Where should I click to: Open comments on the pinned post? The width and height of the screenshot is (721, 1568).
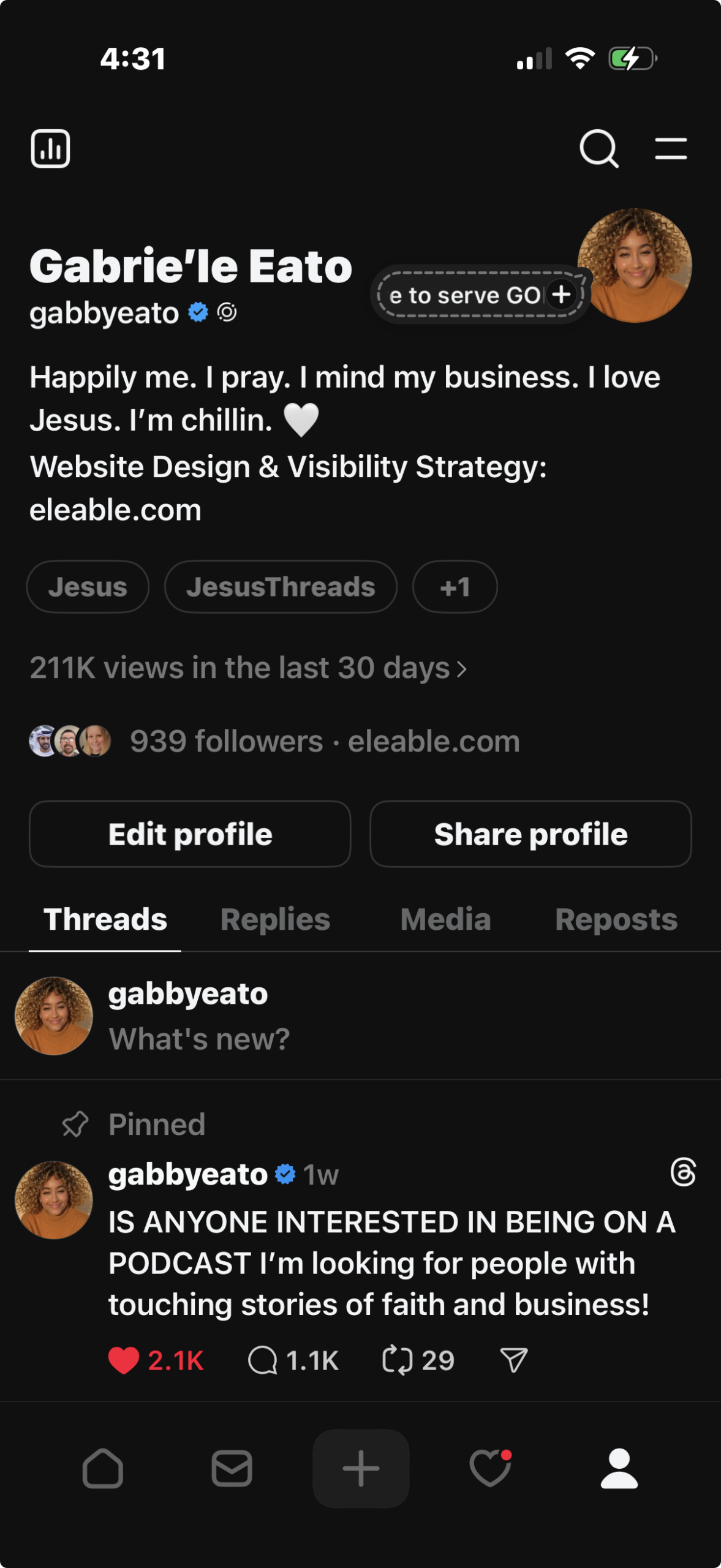(x=263, y=1361)
